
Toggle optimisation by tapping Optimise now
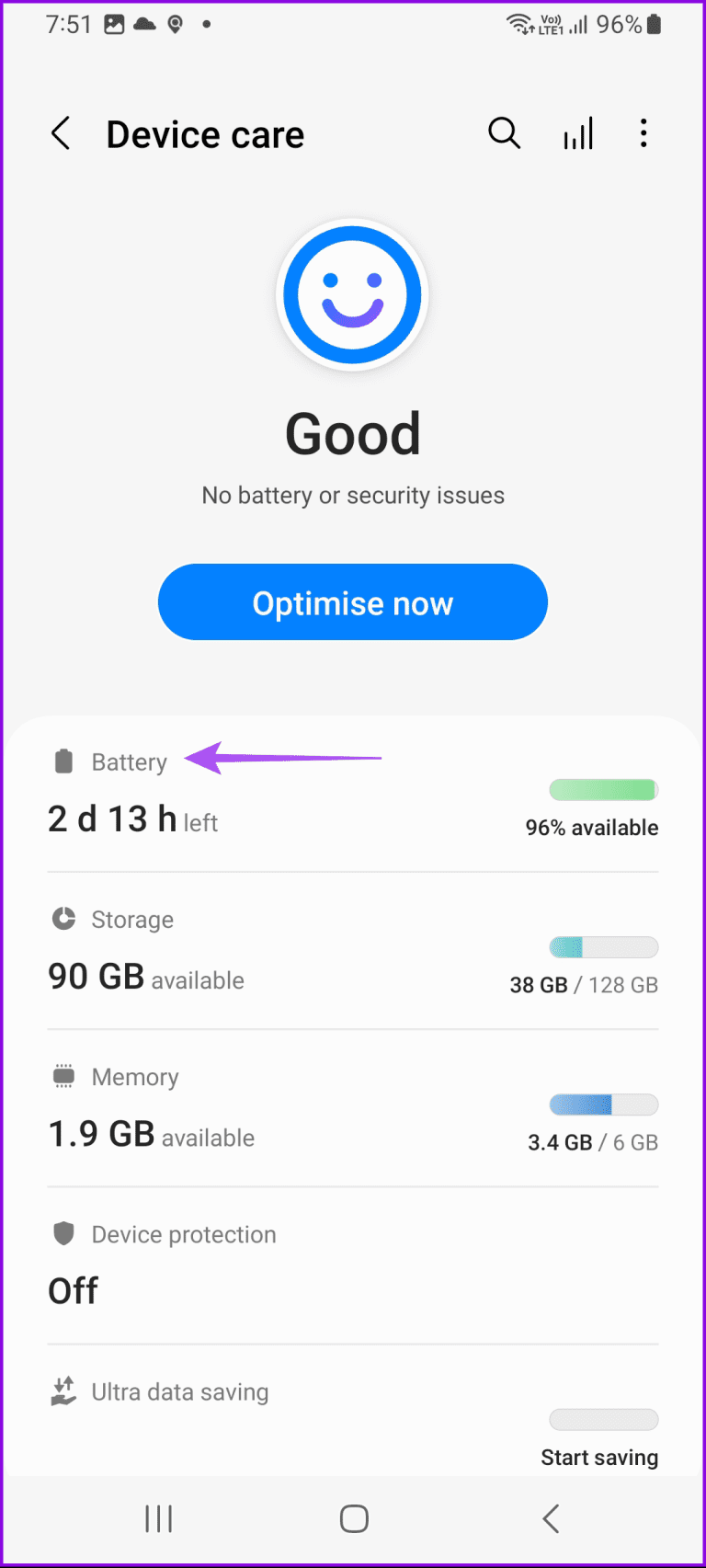(x=352, y=601)
